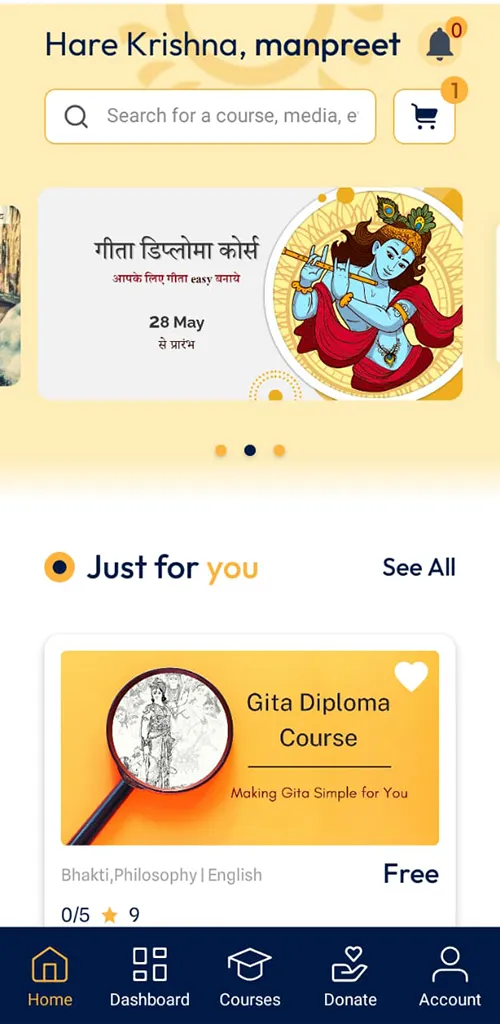
Task: Favorite the Gita Diploma Course with the heart
Action: (x=411, y=677)
